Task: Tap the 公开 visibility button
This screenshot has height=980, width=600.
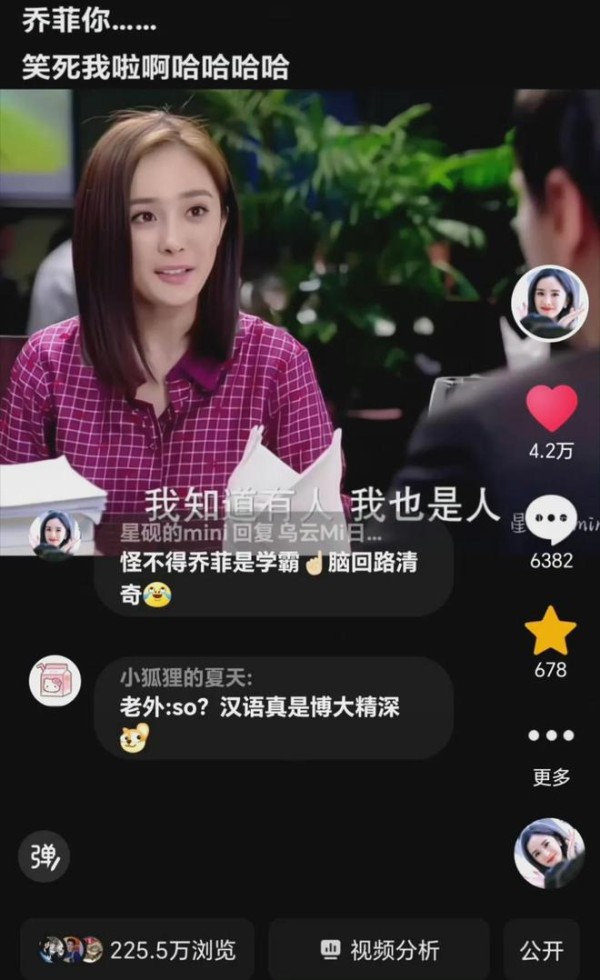Action: [x=541, y=949]
